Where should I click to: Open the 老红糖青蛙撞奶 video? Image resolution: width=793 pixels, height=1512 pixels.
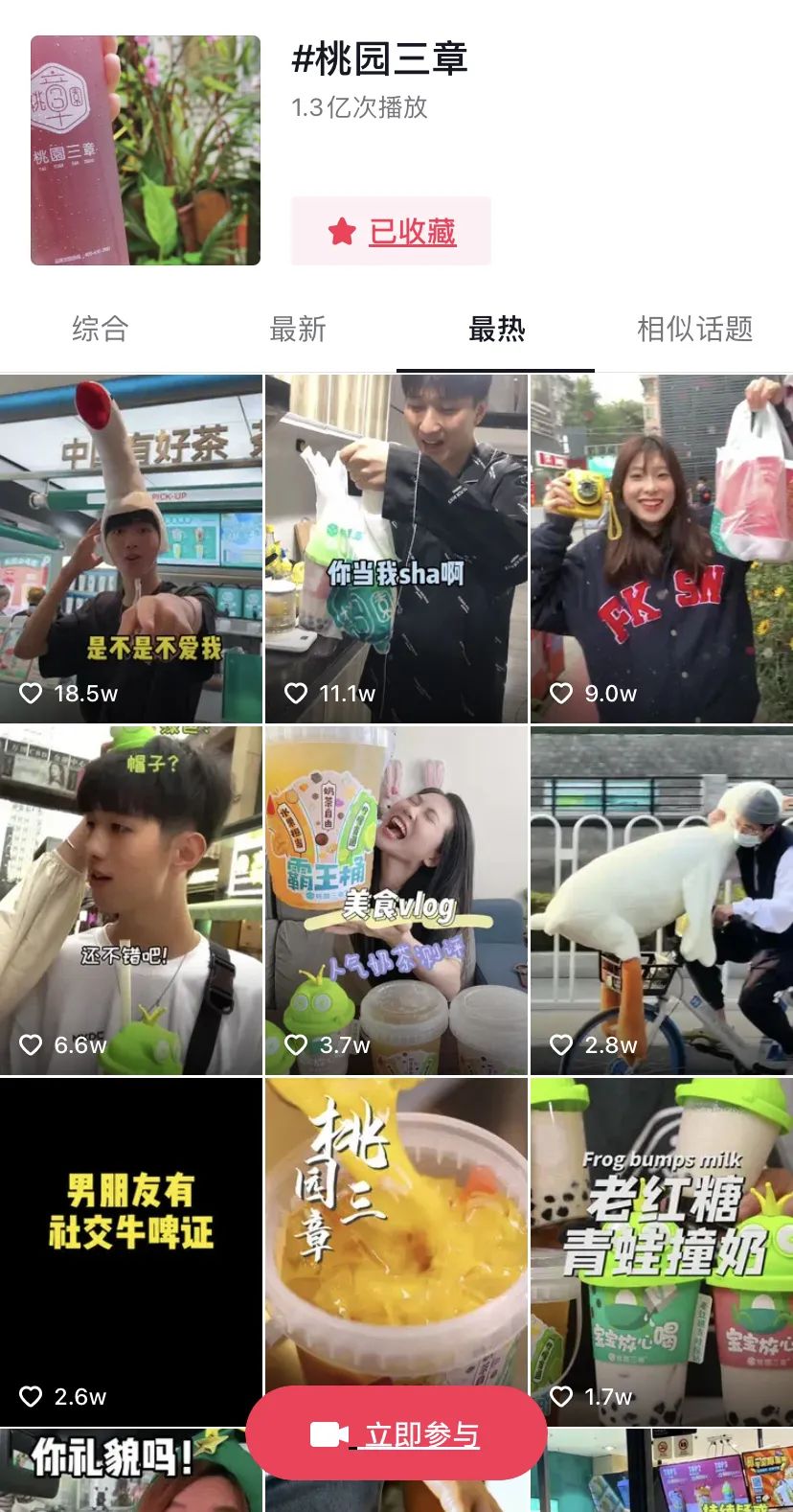661,1236
